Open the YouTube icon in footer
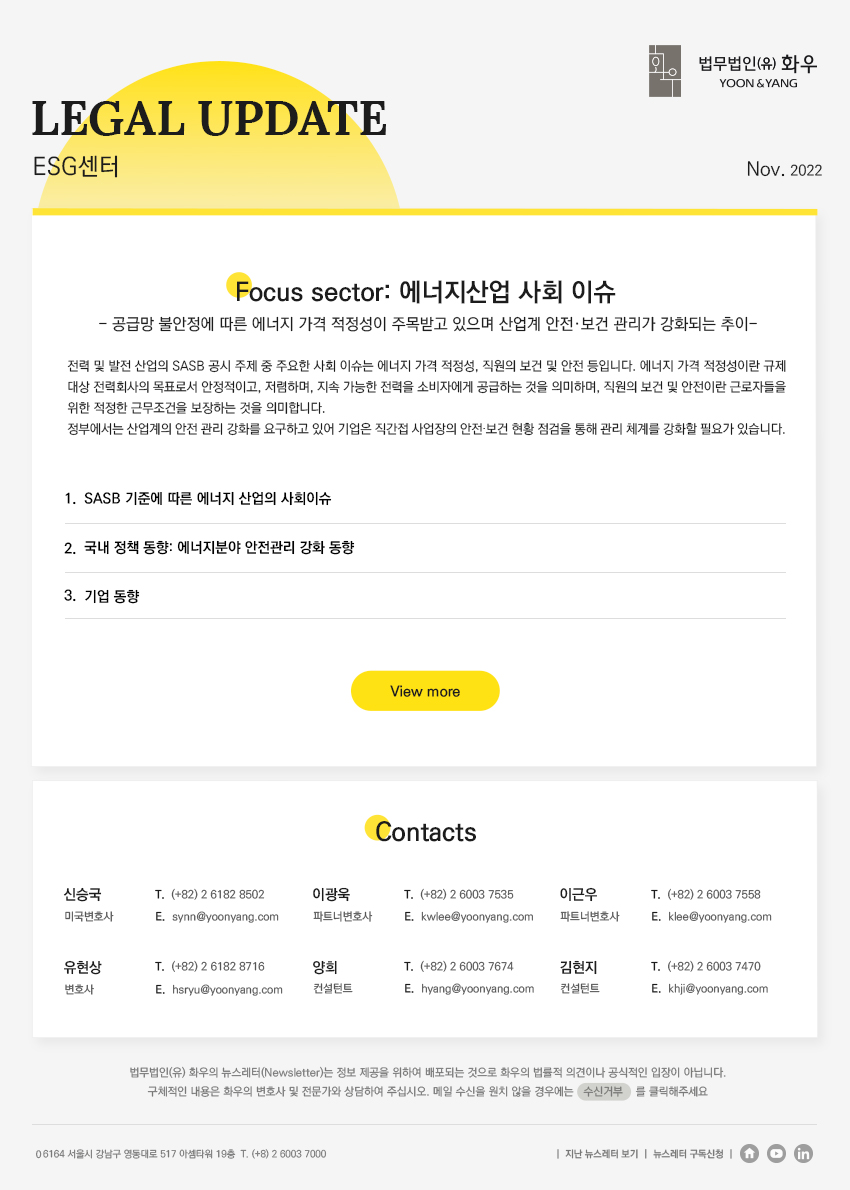Image resolution: width=850 pixels, height=1190 pixels. (777, 1153)
